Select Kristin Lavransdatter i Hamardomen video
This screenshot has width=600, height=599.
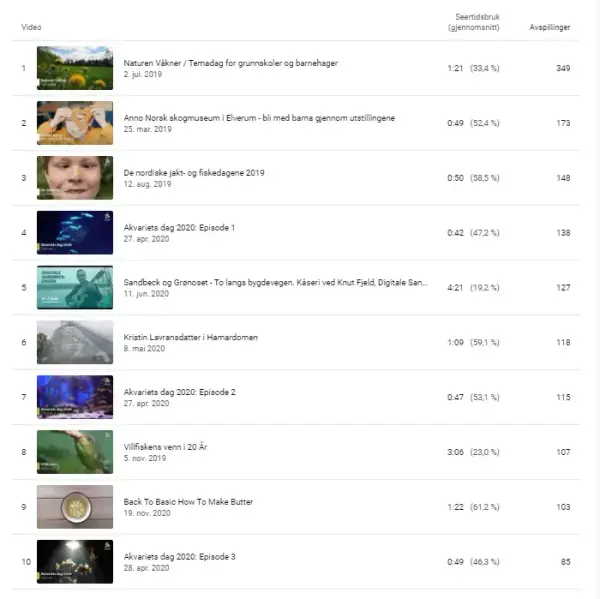coord(190,338)
